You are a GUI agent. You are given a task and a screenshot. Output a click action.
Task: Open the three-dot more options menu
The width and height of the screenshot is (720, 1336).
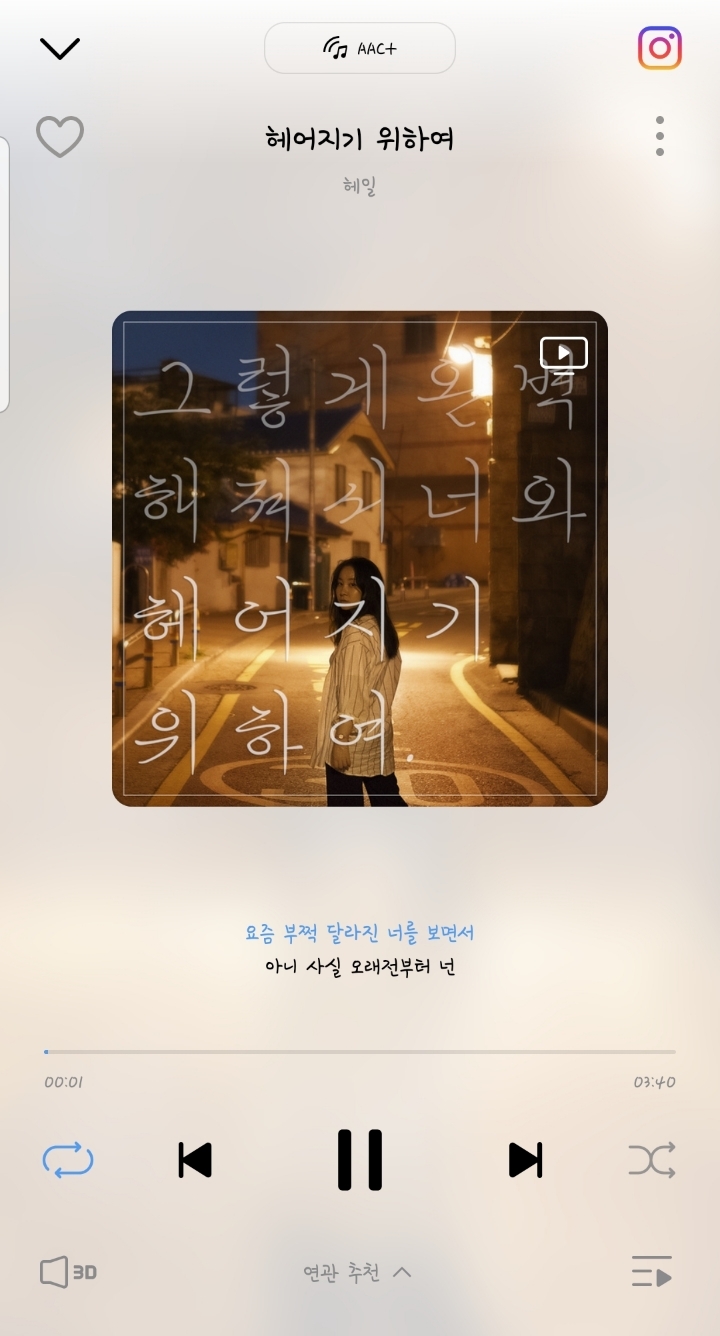click(x=660, y=136)
